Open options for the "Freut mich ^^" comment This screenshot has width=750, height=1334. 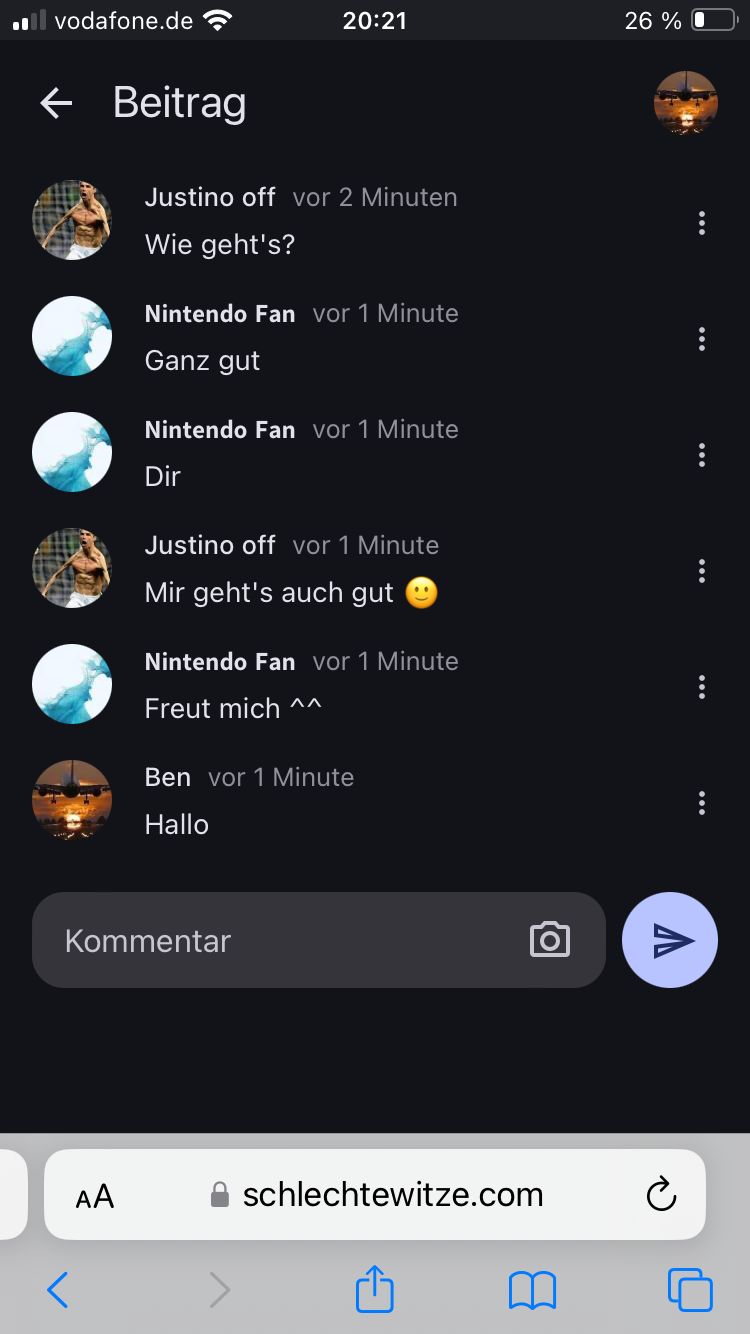(x=702, y=687)
